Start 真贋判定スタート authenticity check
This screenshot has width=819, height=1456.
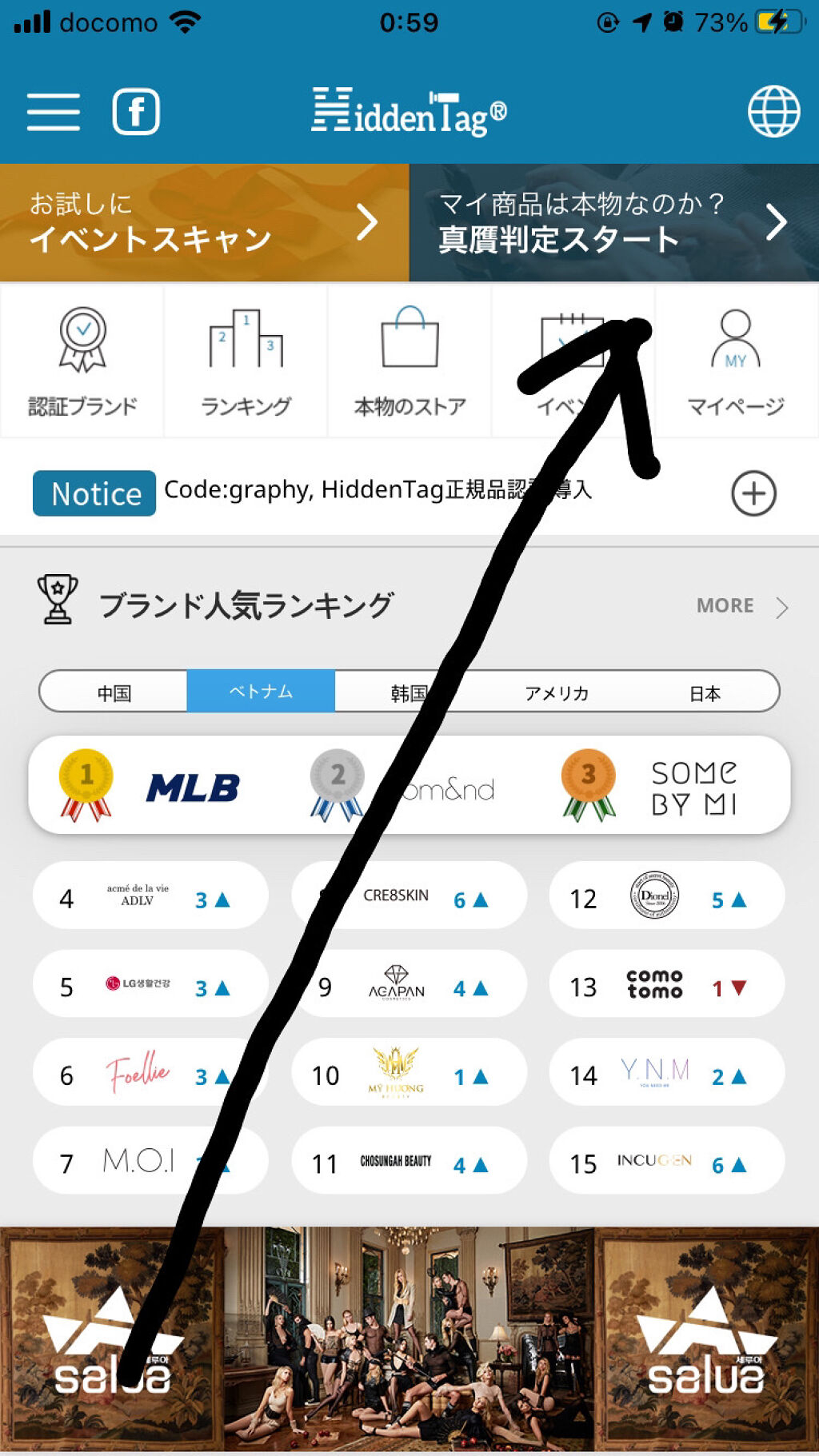(x=614, y=223)
